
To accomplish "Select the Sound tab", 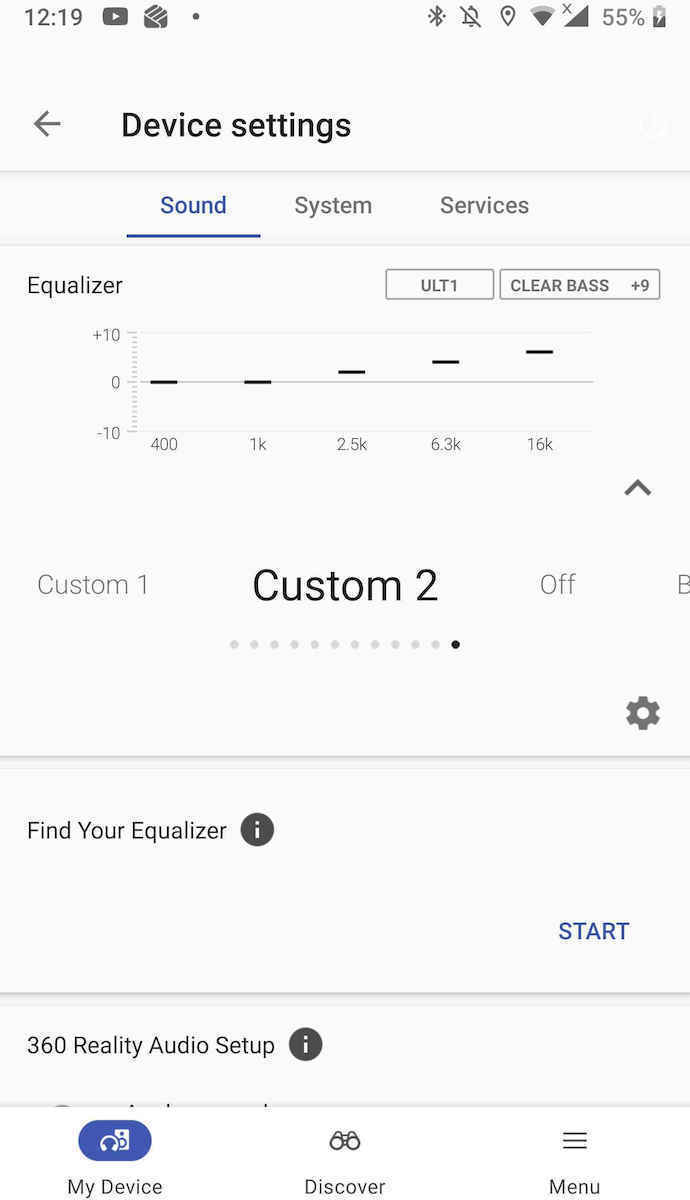I will pyautogui.click(x=193, y=205).
